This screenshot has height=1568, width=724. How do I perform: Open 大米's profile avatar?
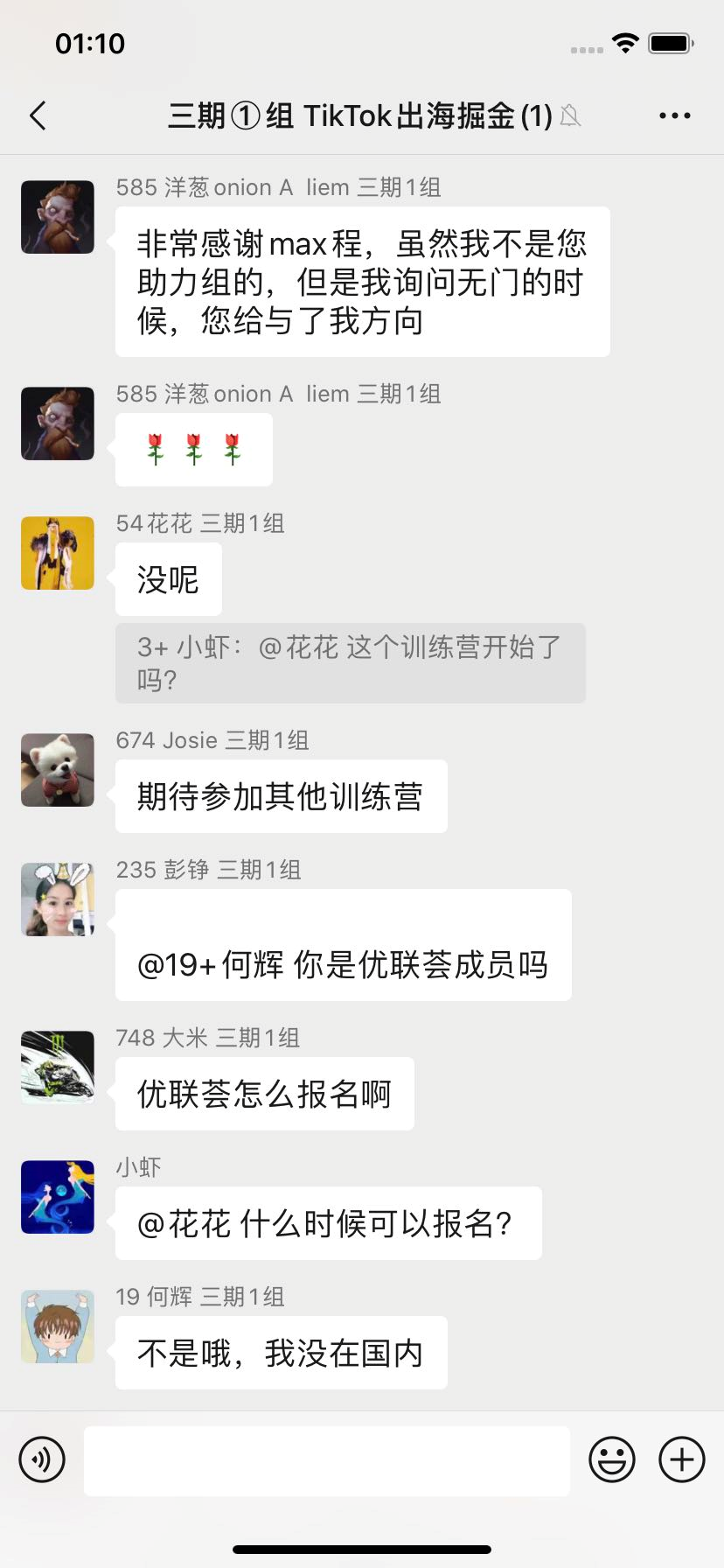58,1067
